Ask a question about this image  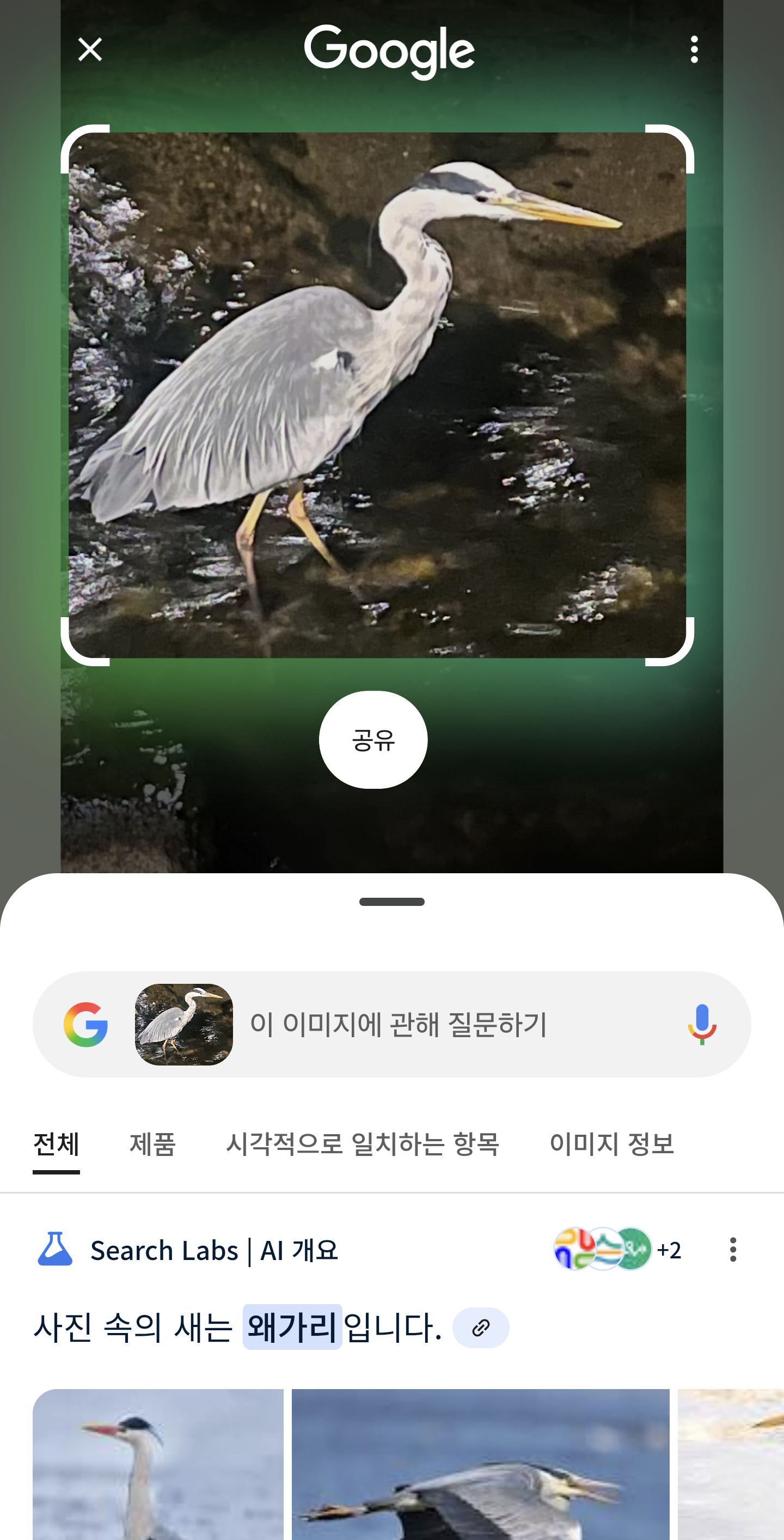tap(398, 1024)
